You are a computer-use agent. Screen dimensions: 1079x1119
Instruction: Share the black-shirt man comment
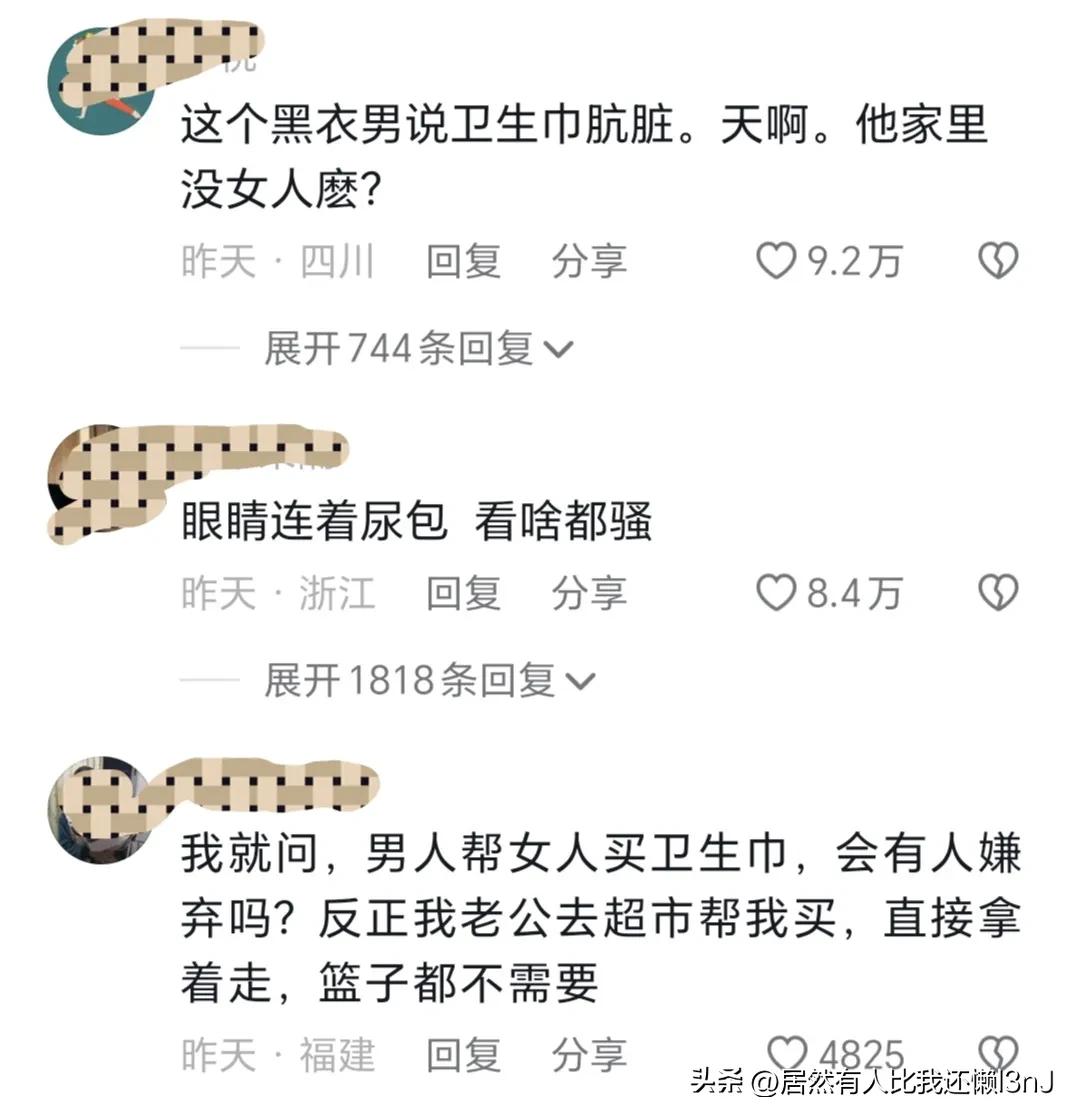589,261
